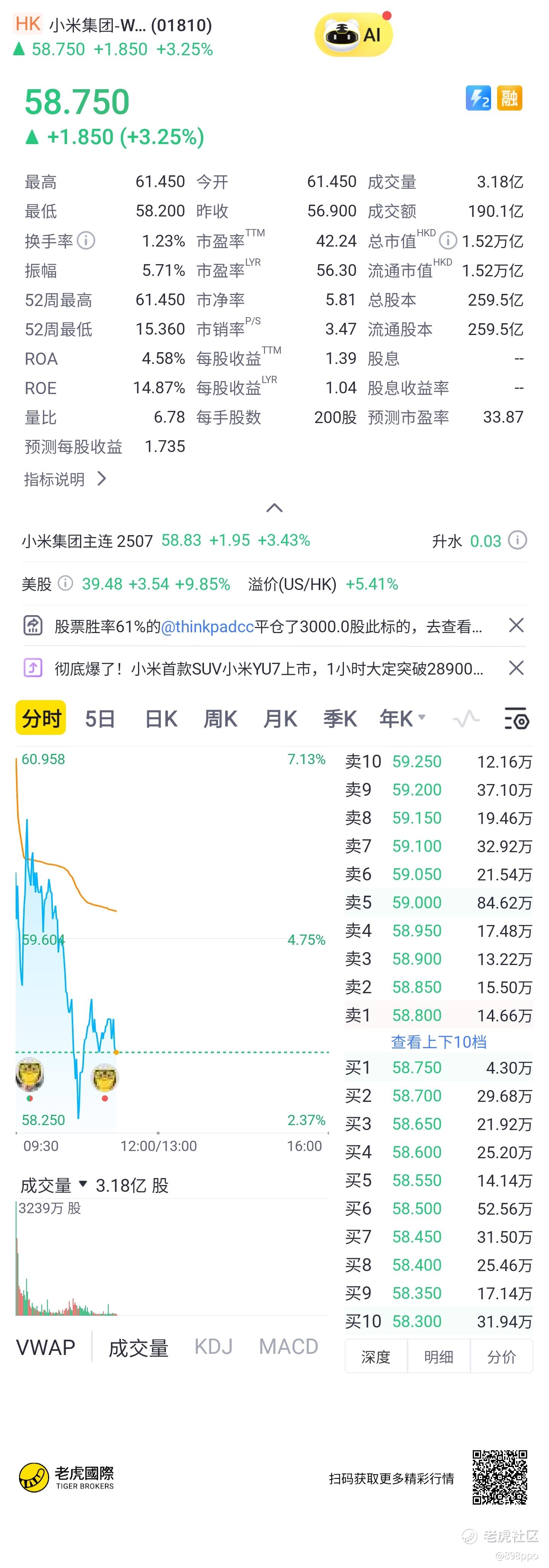Viewport: 549px width, 1568px height.
Task: Show 升水 premium info tooltip
Action: tap(517, 540)
